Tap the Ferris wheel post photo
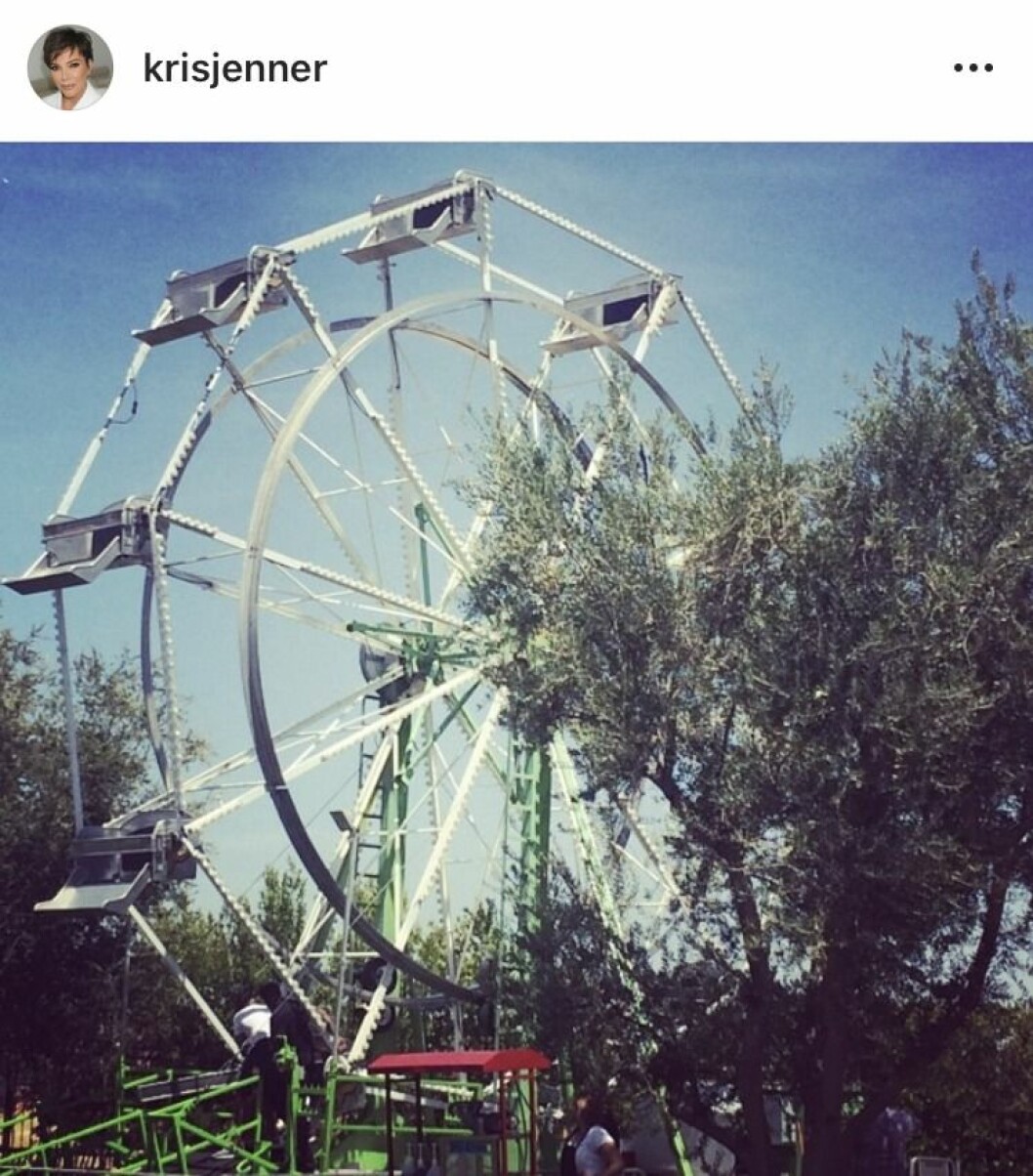1033x1176 pixels. coord(516,659)
